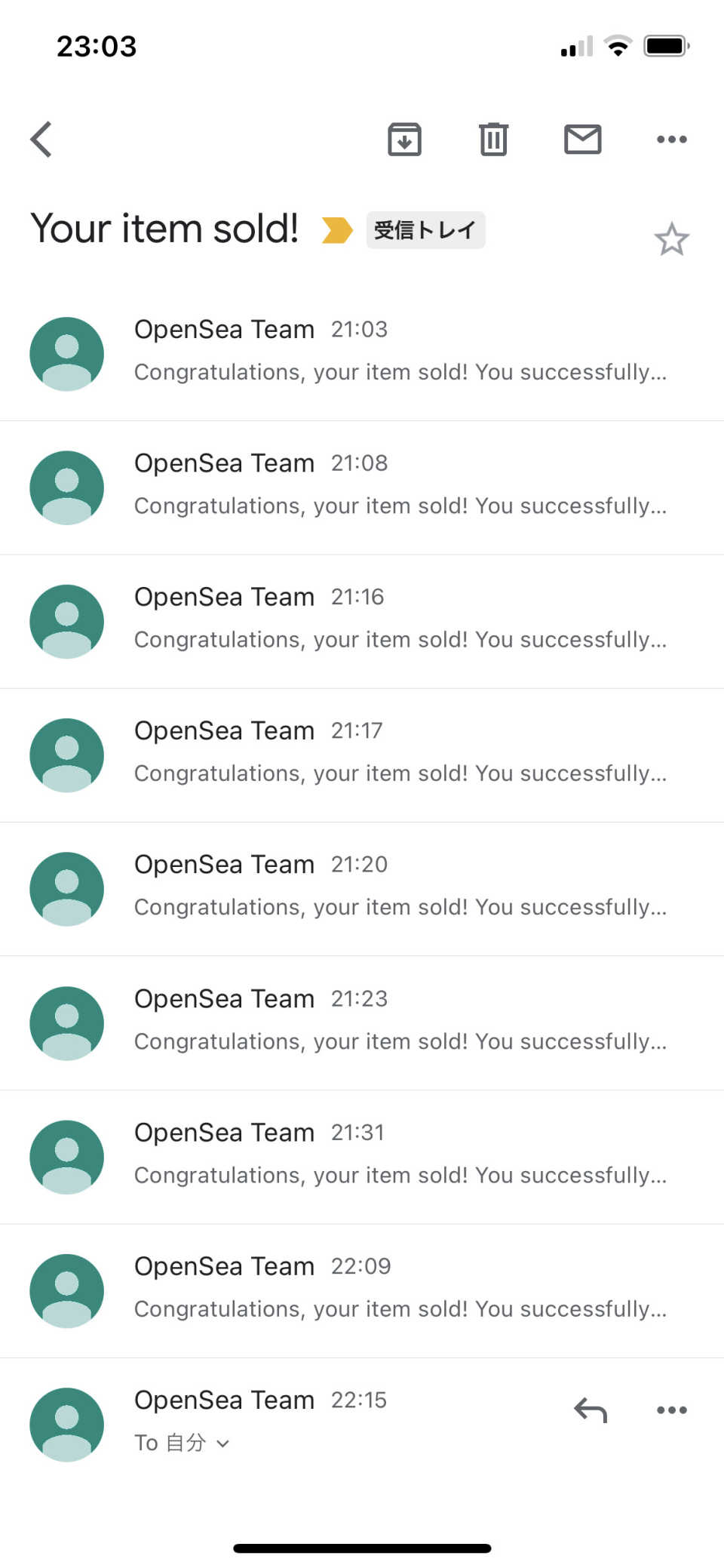Tap the yellow importance marker
This screenshot has width=724, height=1568.
(x=337, y=230)
